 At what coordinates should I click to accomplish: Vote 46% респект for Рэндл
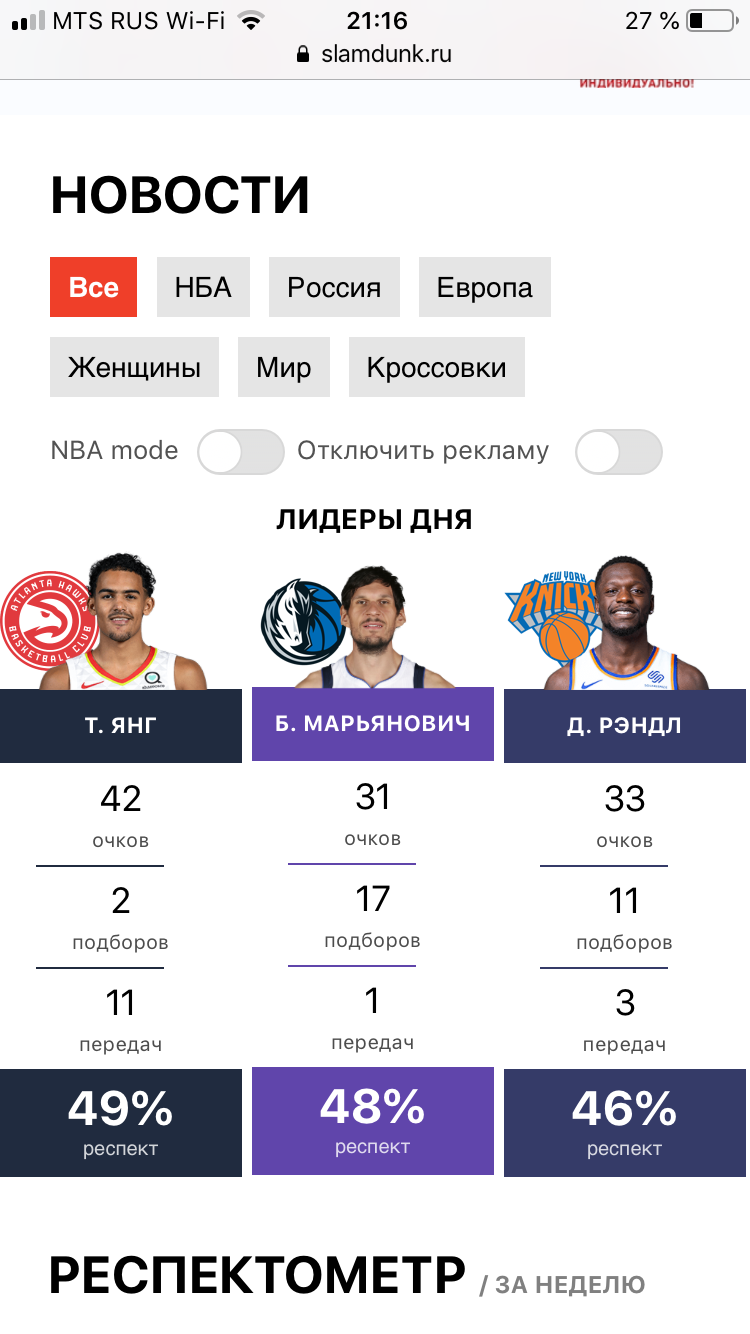[x=625, y=1123]
